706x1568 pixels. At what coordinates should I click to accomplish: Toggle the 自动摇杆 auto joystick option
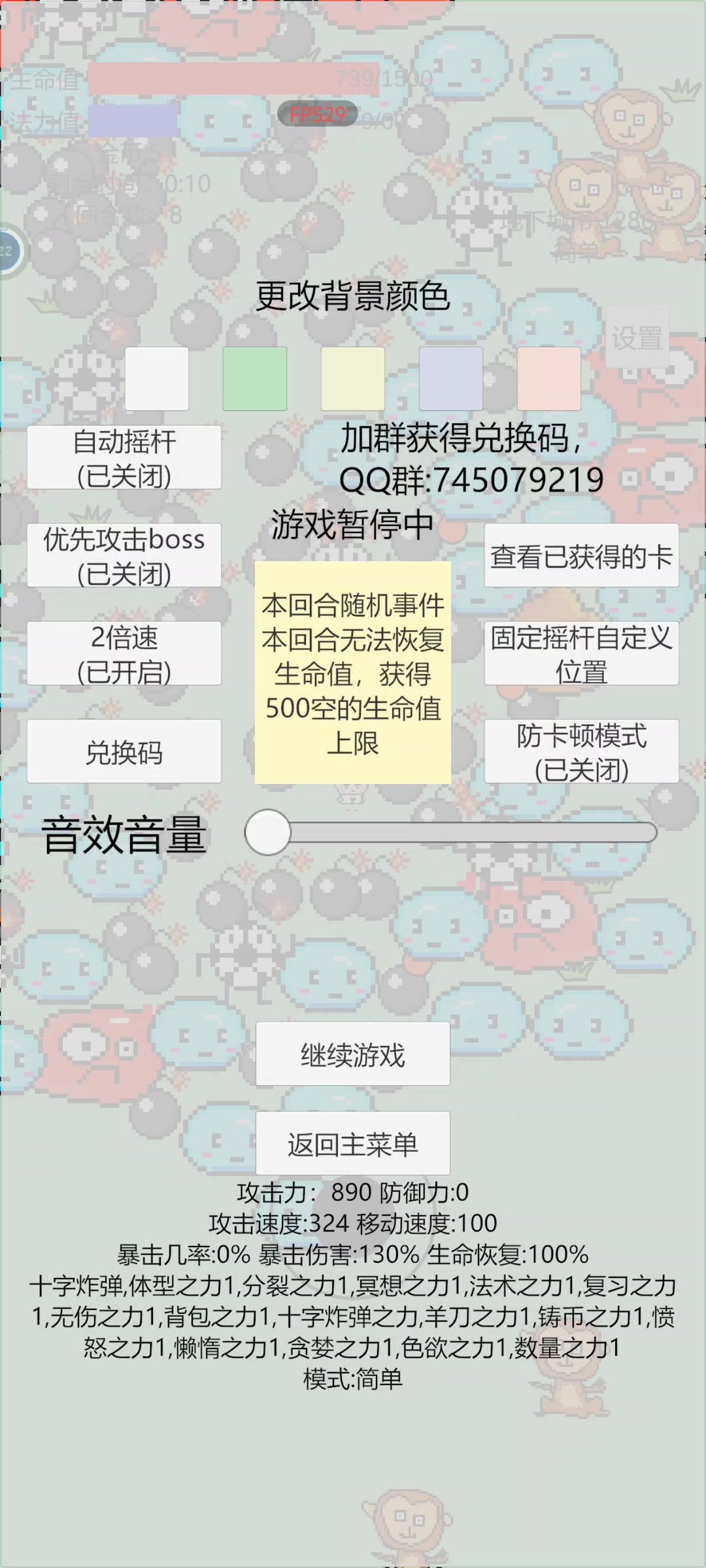coord(124,457)
